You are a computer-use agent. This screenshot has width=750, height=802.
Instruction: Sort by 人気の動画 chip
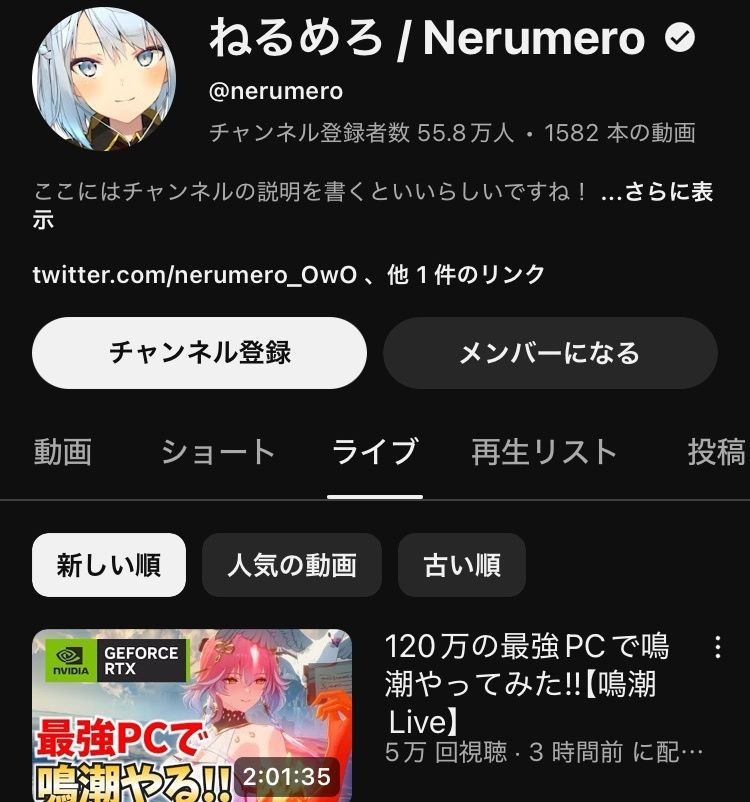tap(291, 565)
